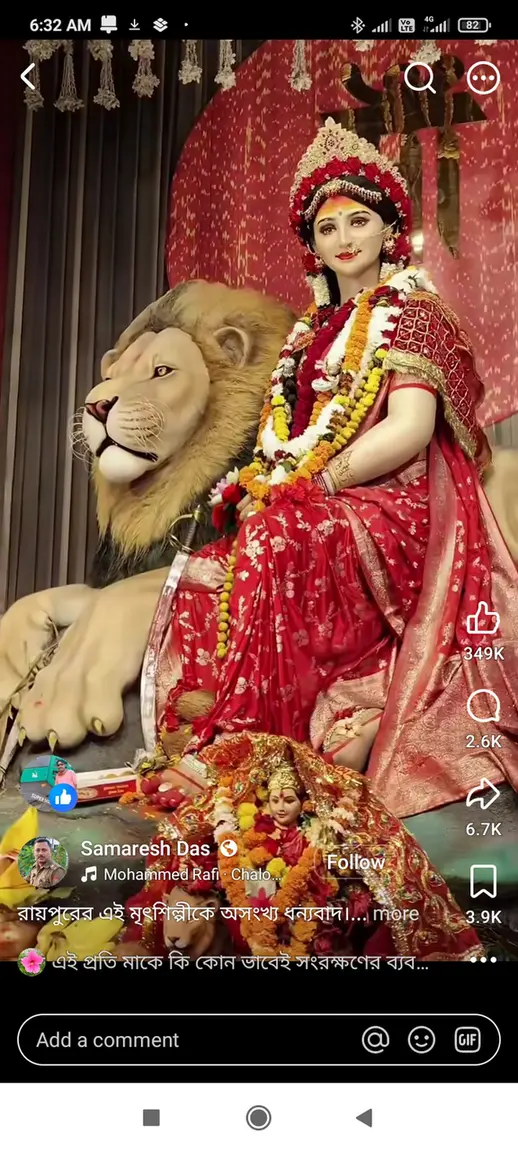Open Samaresh Das's profile picture
The height and width of the screenshot is (1152, 518).
(43, 862)
